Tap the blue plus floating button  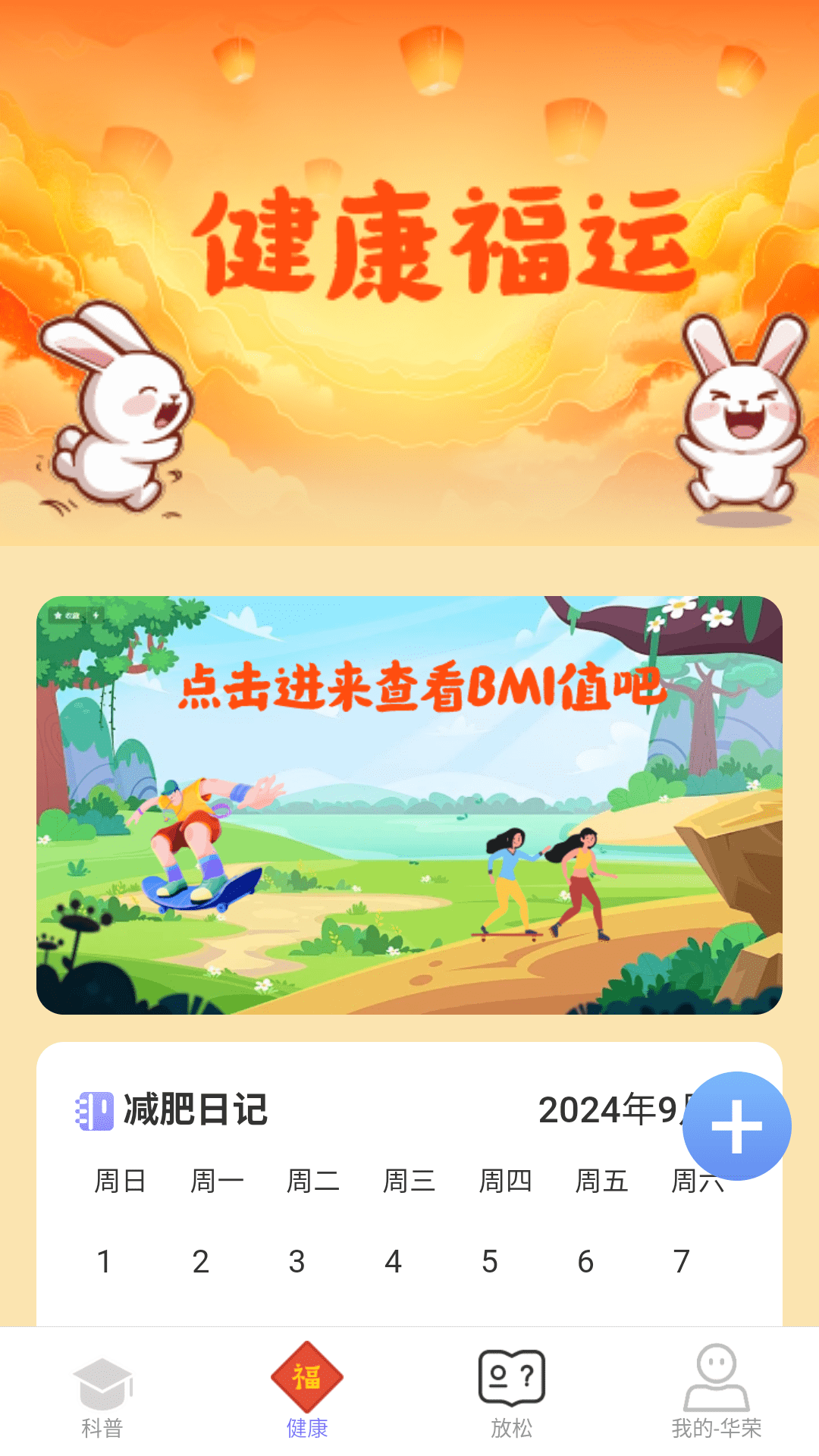736,1126
